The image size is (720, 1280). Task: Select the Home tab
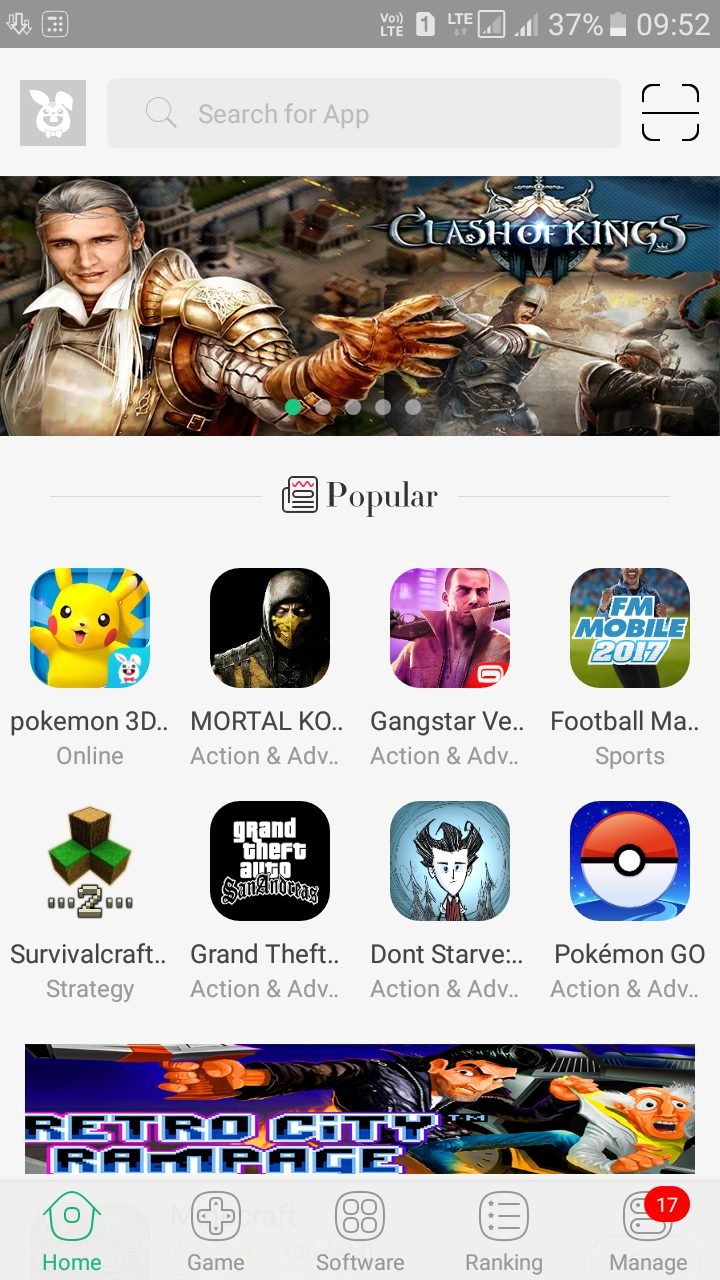[72, 1232]
